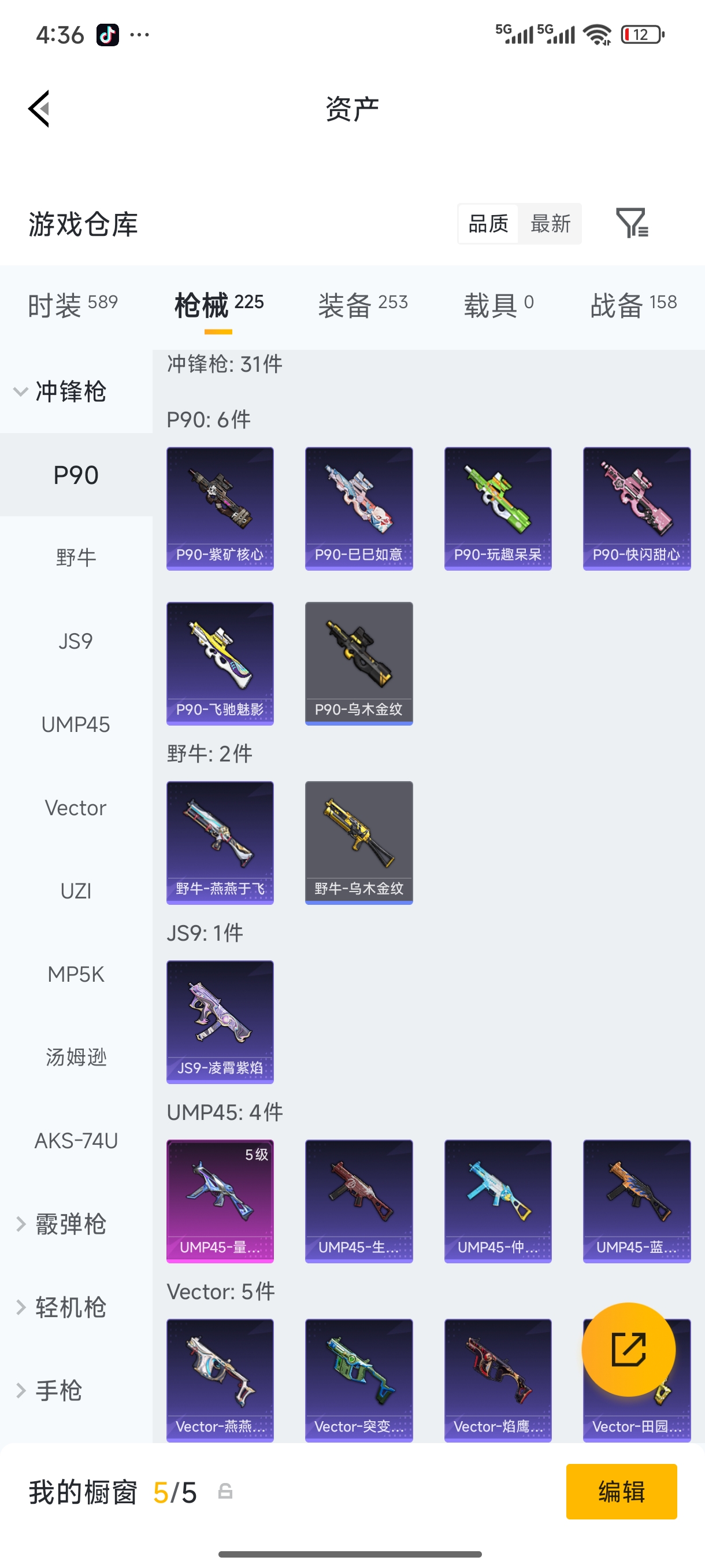Sort by 最新

click(550, 224)
